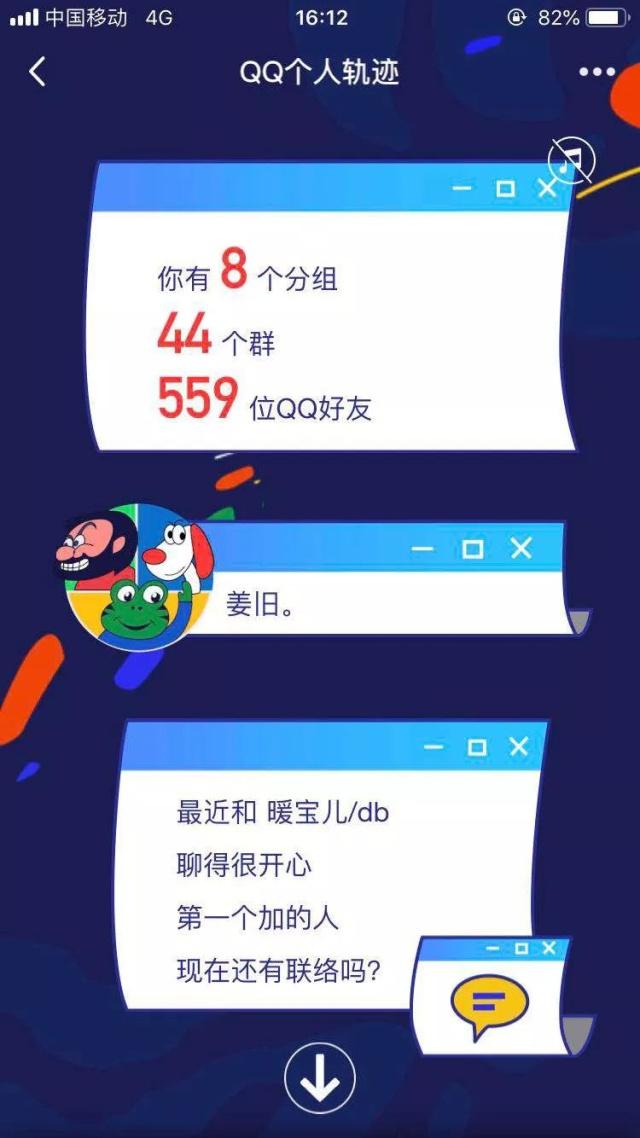Tap the down arrow to next page
This screenshot has width=640, height=1138.
(320, 1081)
